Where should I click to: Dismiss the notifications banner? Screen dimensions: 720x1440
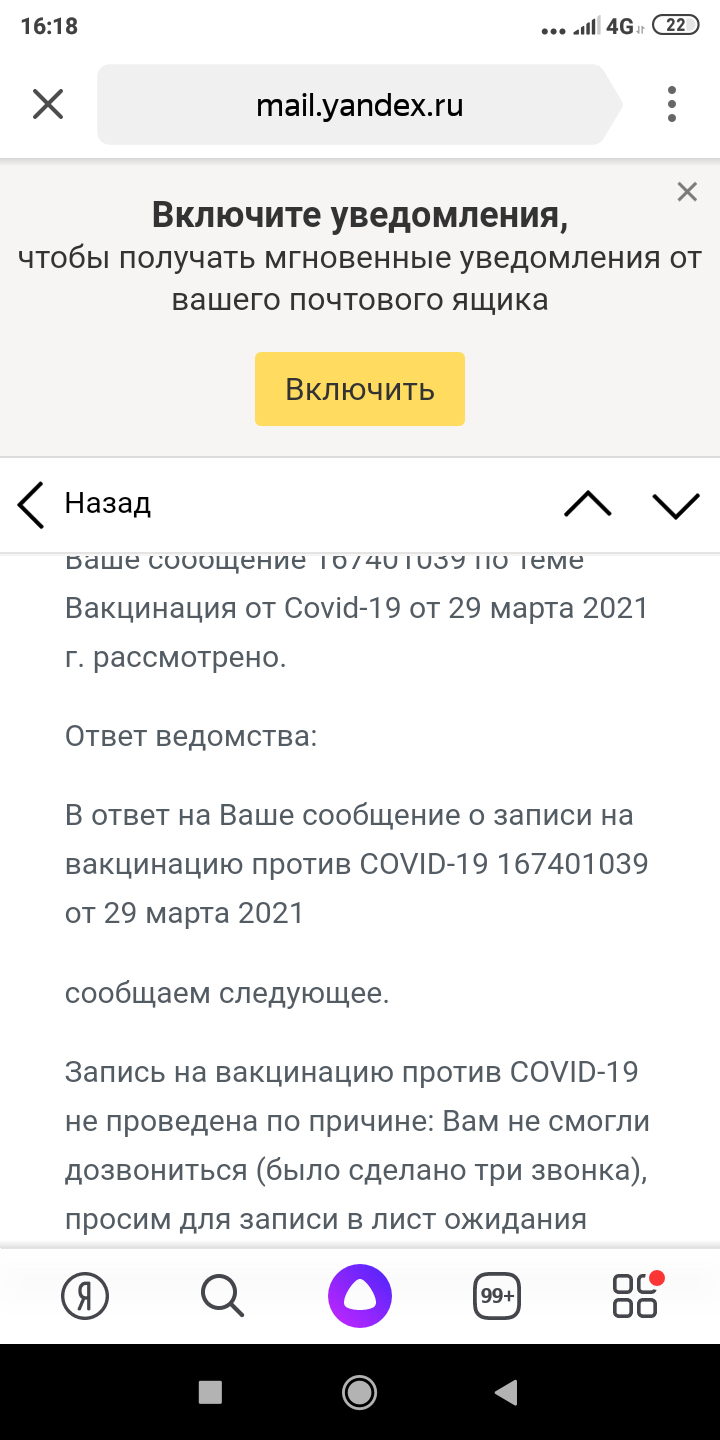(x=687, y=192)
